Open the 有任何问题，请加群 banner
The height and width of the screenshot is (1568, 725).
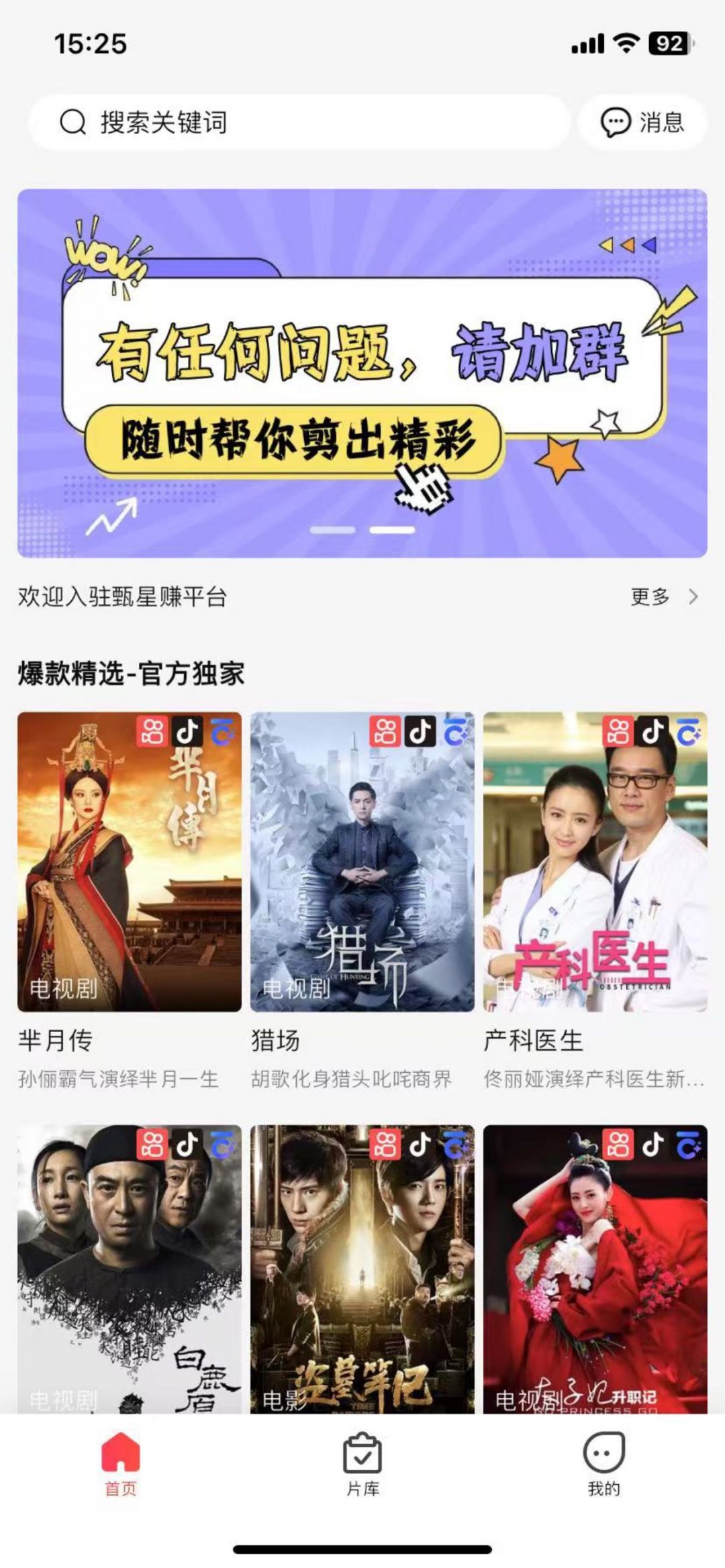362,373
